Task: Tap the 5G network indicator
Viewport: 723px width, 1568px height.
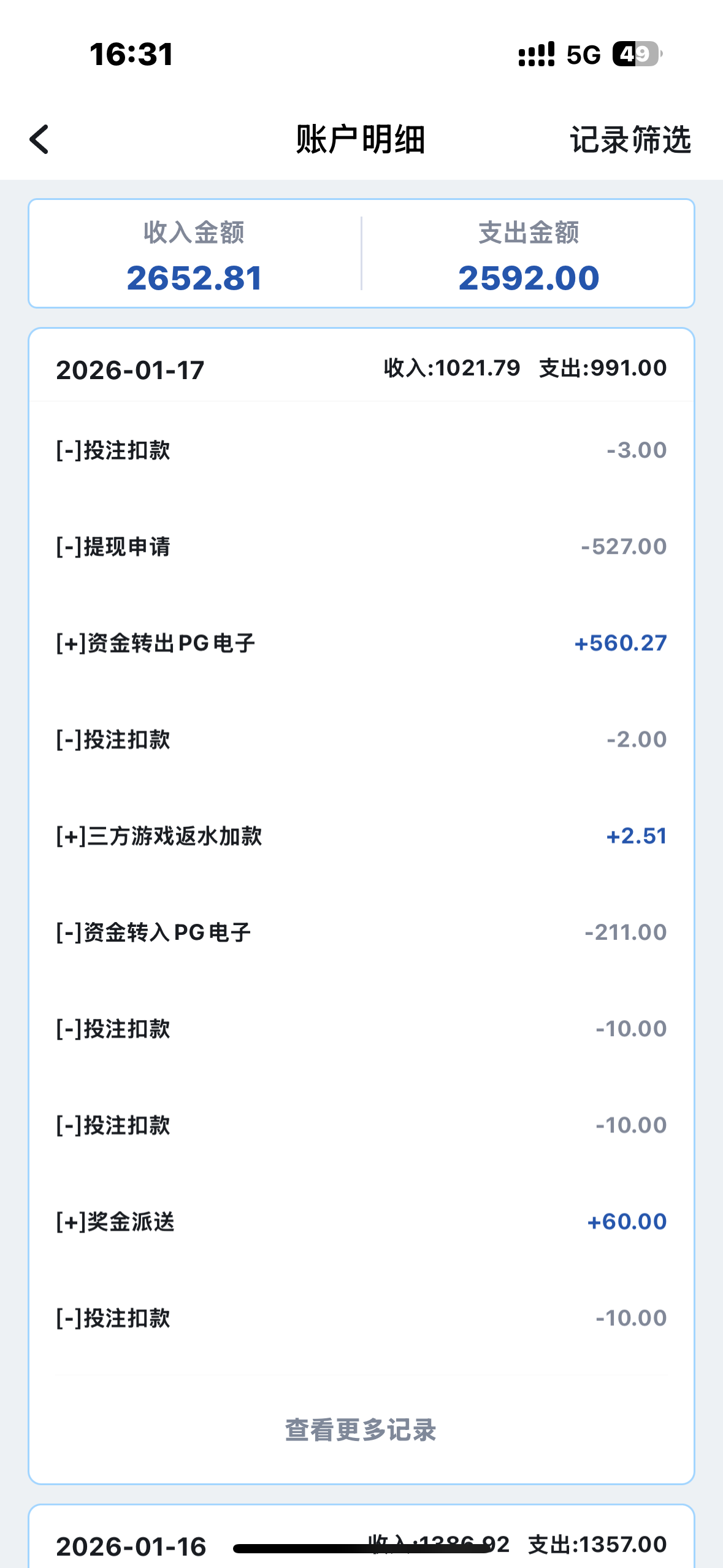Action: pyautogui.click(x=581, y=55)
